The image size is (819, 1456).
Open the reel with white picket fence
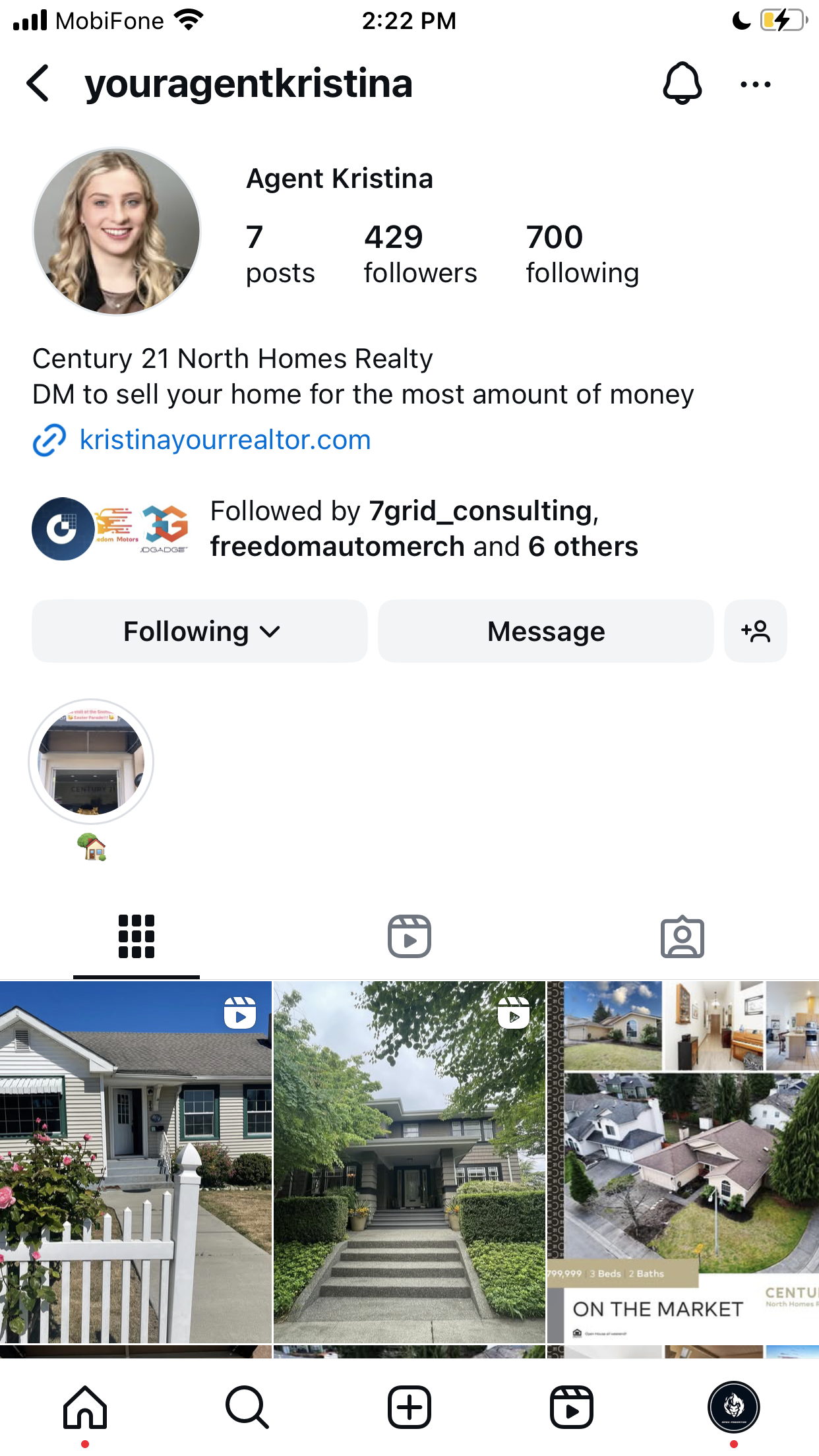click(x=136, y=1162)
